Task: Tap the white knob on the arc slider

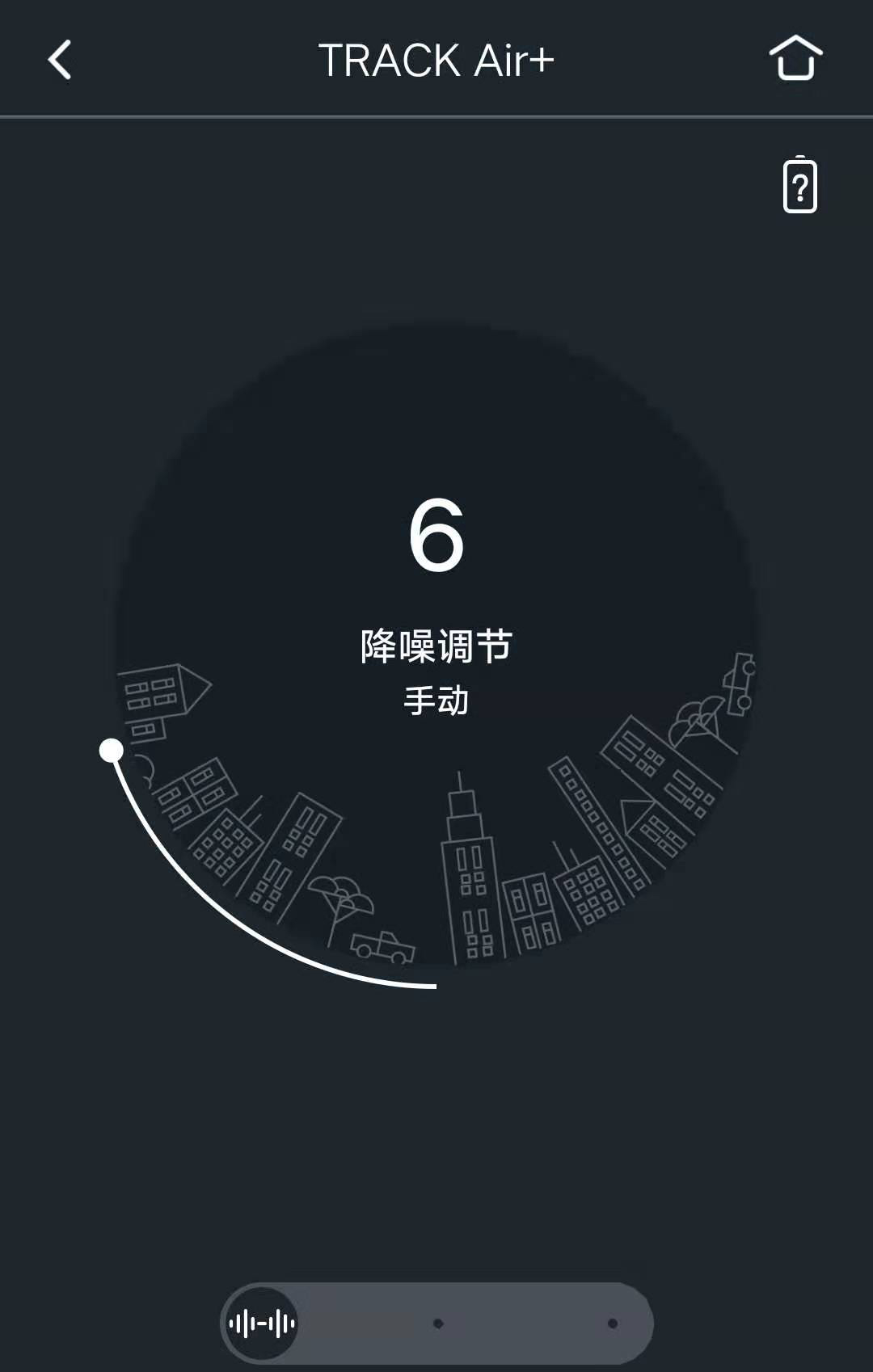Action: click(x=111, y=750)
